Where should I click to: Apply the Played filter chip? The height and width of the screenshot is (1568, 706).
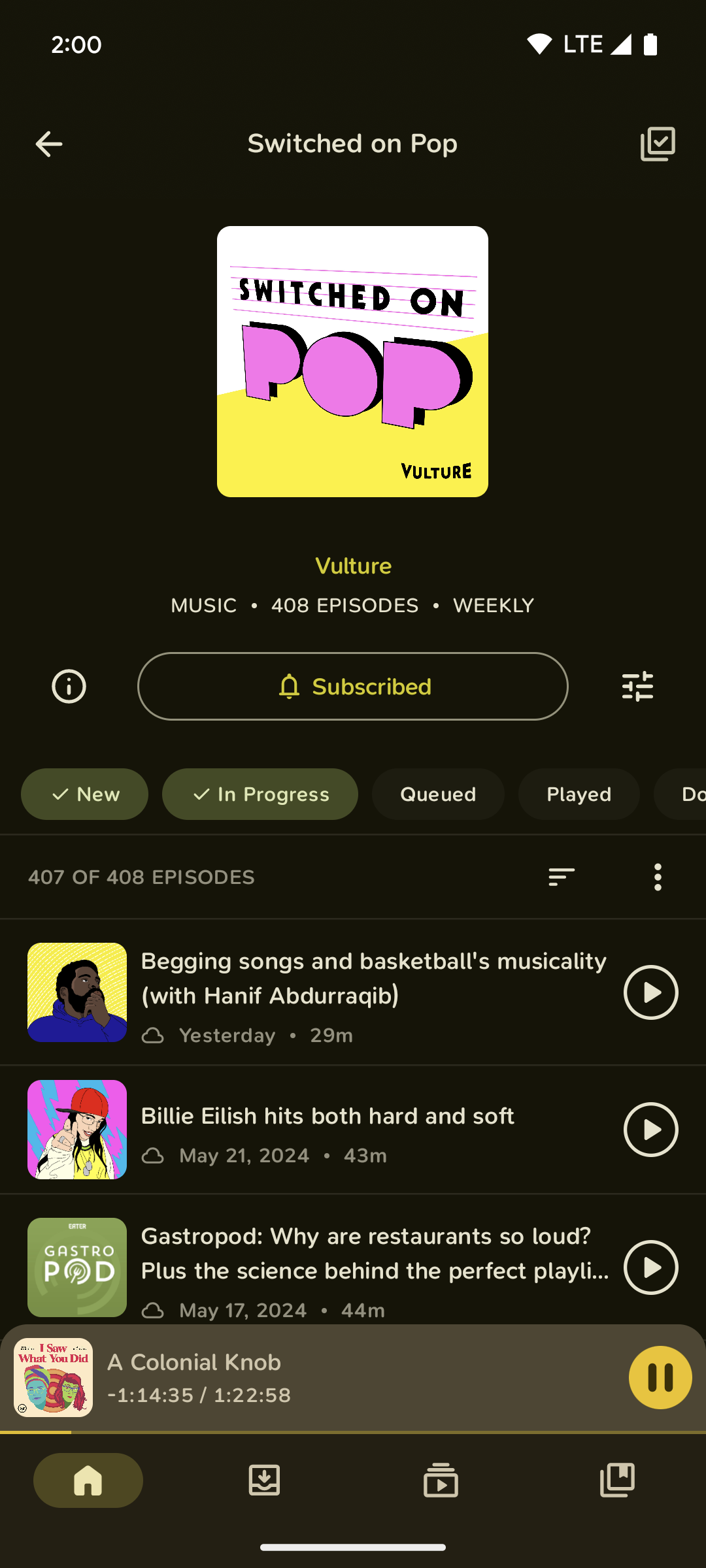(x=579, y=794)
